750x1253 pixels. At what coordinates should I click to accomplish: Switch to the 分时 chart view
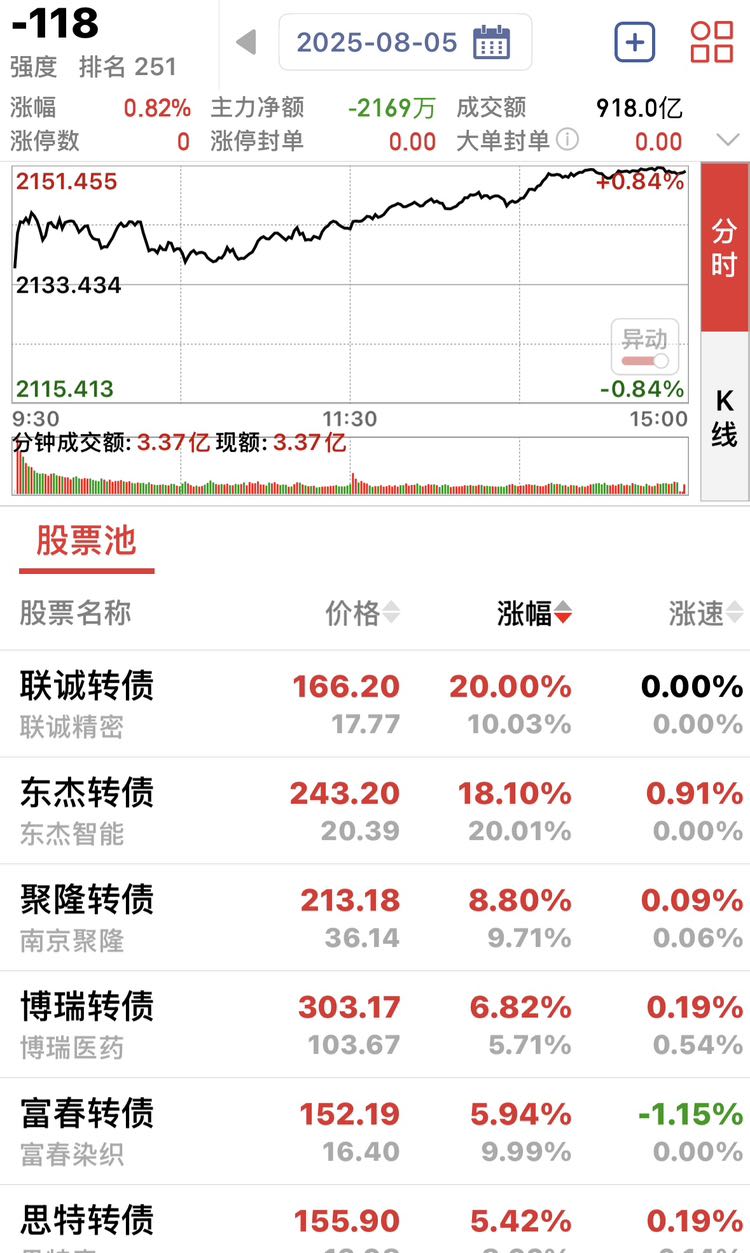725,248
